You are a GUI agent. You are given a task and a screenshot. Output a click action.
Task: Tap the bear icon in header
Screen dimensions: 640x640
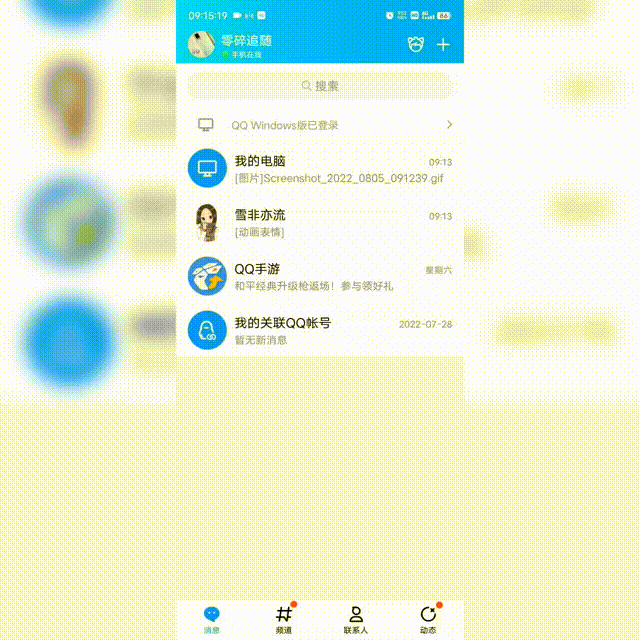pyautogui.click(x=416, y=44)
